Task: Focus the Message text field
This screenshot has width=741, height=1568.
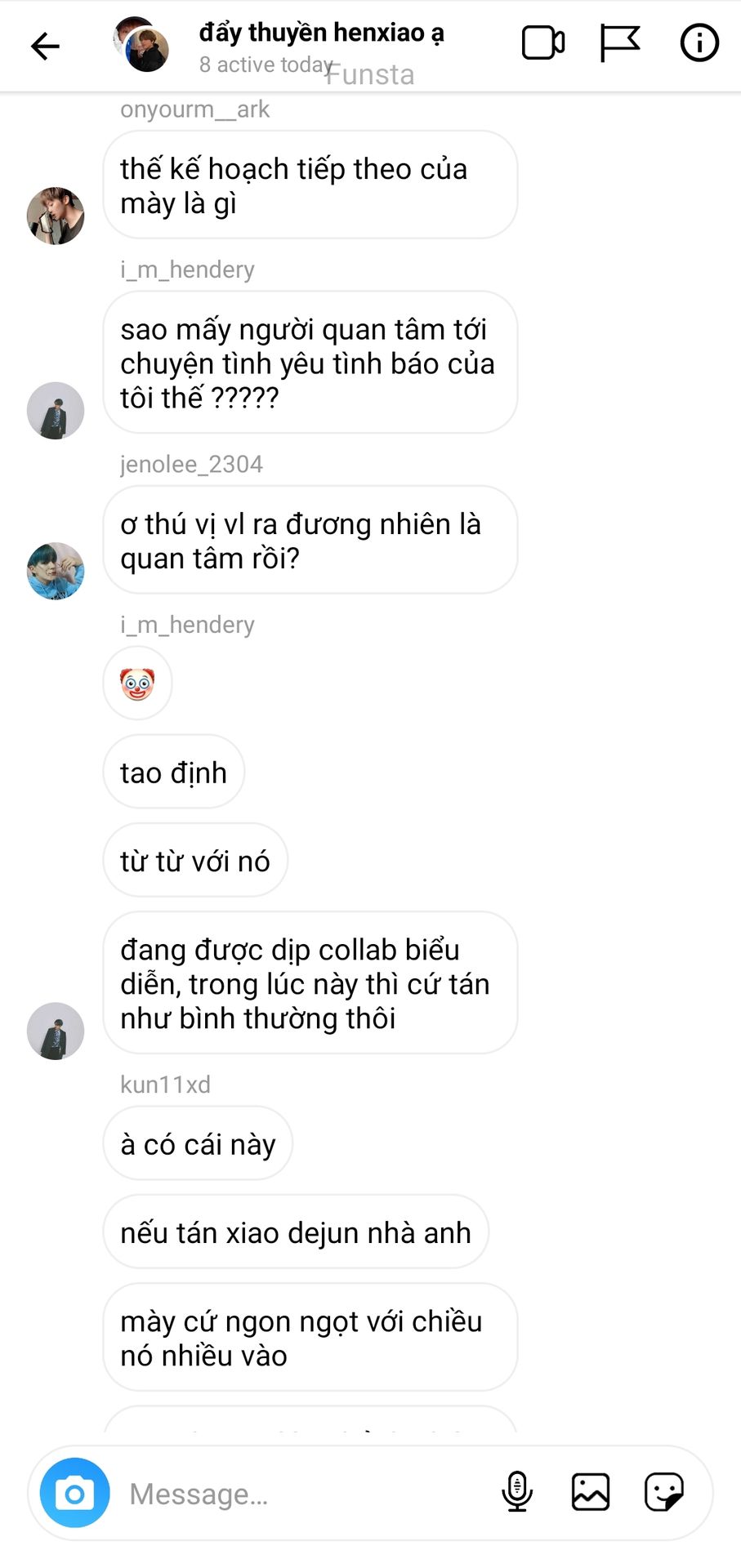Action: pyautogui.click(x=302, y=1494)
